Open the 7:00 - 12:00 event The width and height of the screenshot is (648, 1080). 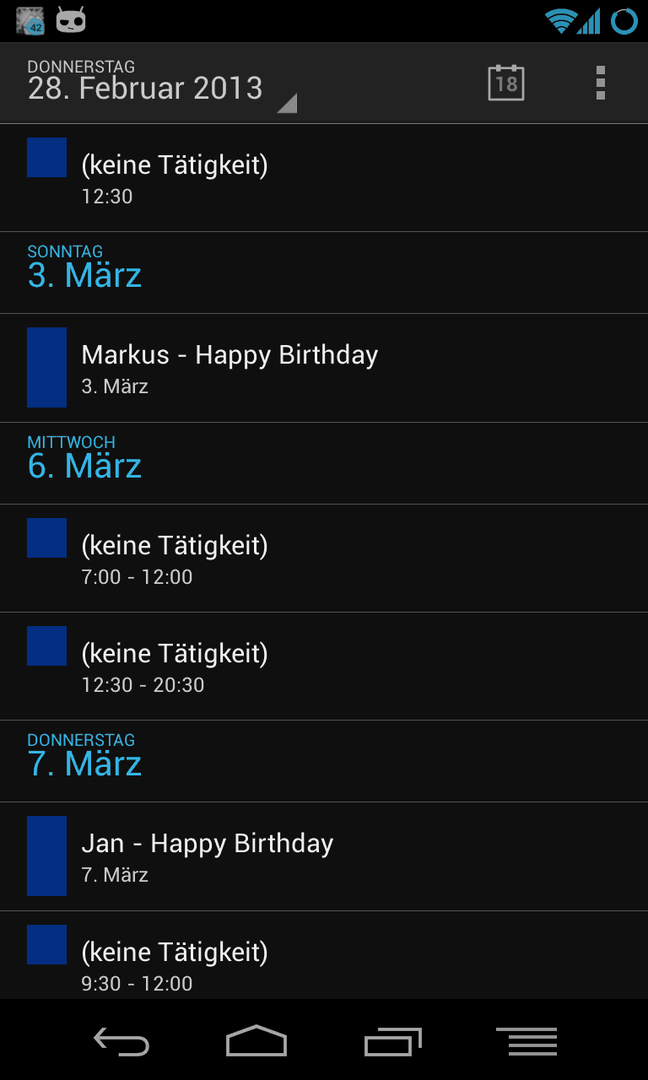324,558
